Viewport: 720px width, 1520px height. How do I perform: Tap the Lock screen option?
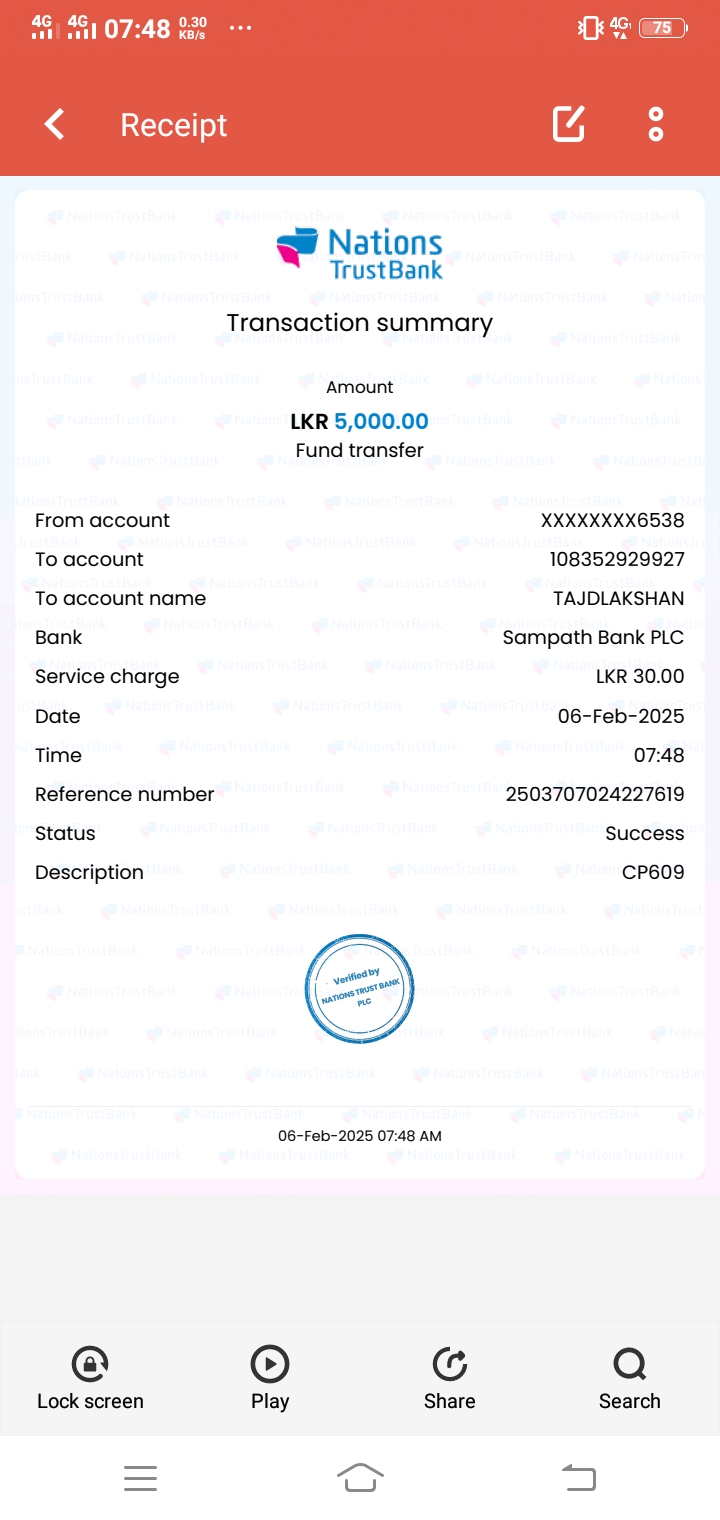(90, 1378)
